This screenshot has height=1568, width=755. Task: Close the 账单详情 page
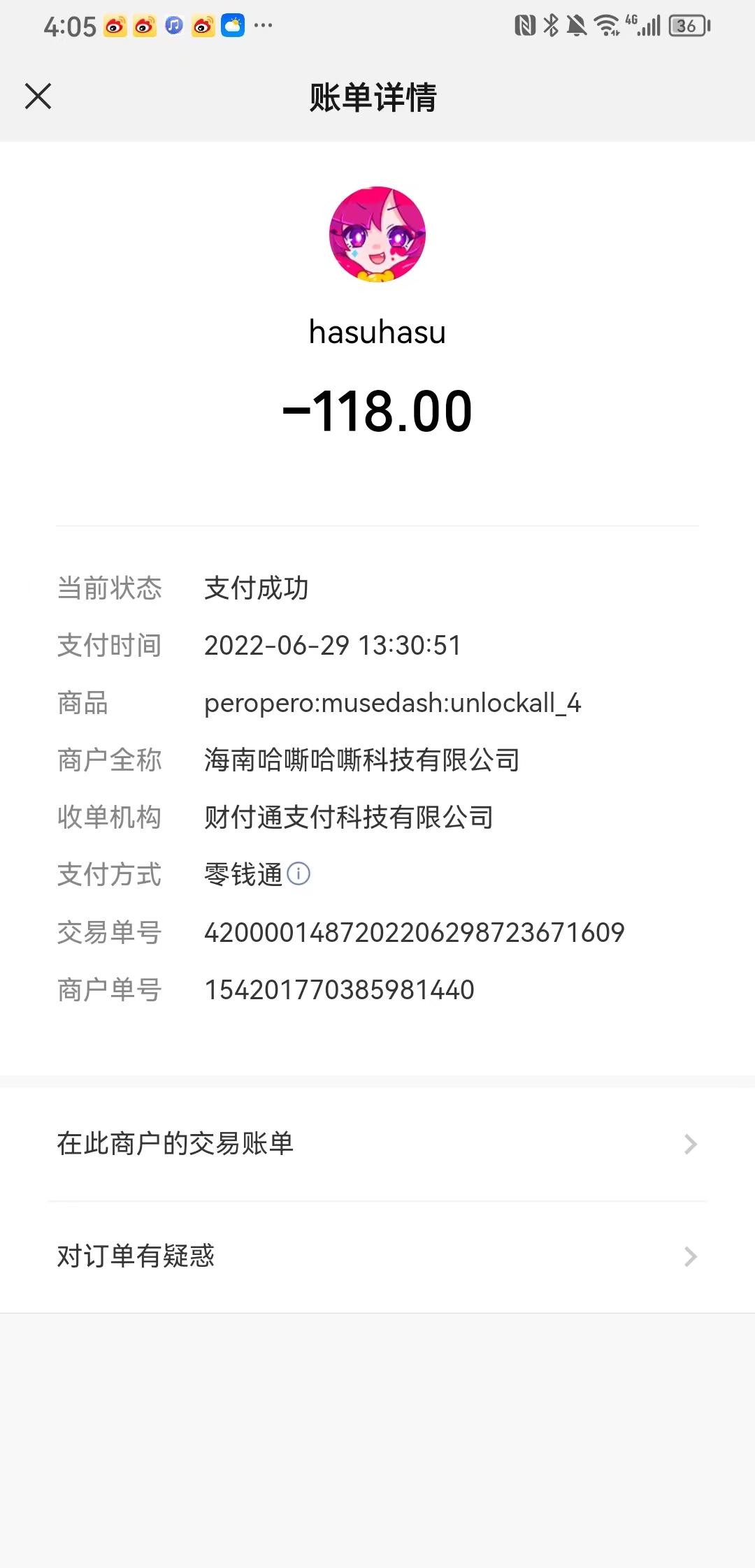click(x=38, y=96)
